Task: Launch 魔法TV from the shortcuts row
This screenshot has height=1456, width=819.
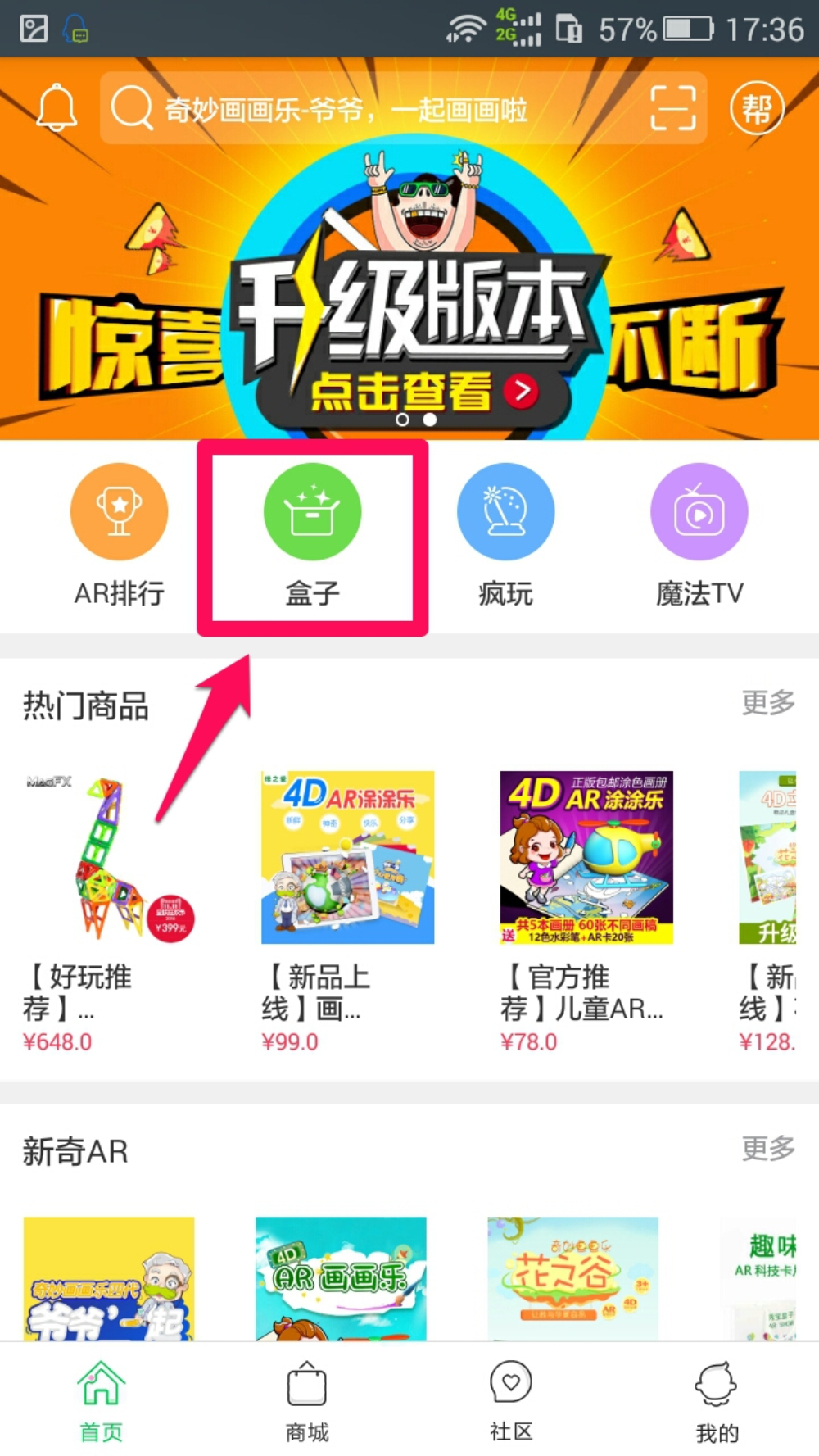Action: point(699,510)
